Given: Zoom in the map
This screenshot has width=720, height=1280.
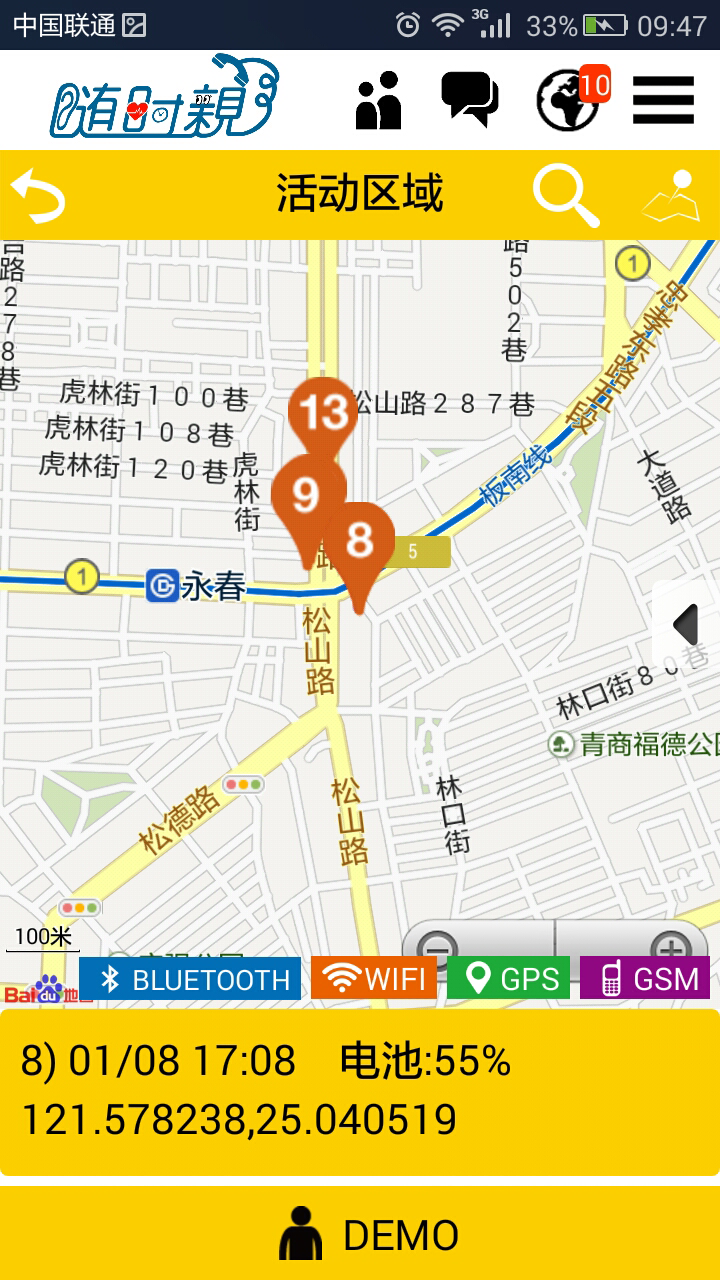Looking at the screenshot, I should (668, 947).
